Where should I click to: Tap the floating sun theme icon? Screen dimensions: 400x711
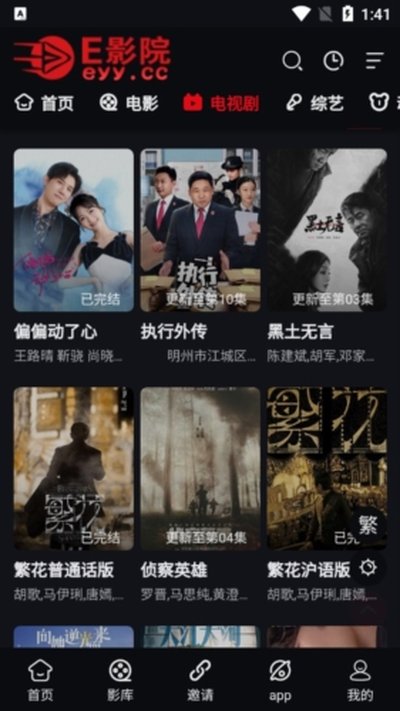tap(368, 567)
